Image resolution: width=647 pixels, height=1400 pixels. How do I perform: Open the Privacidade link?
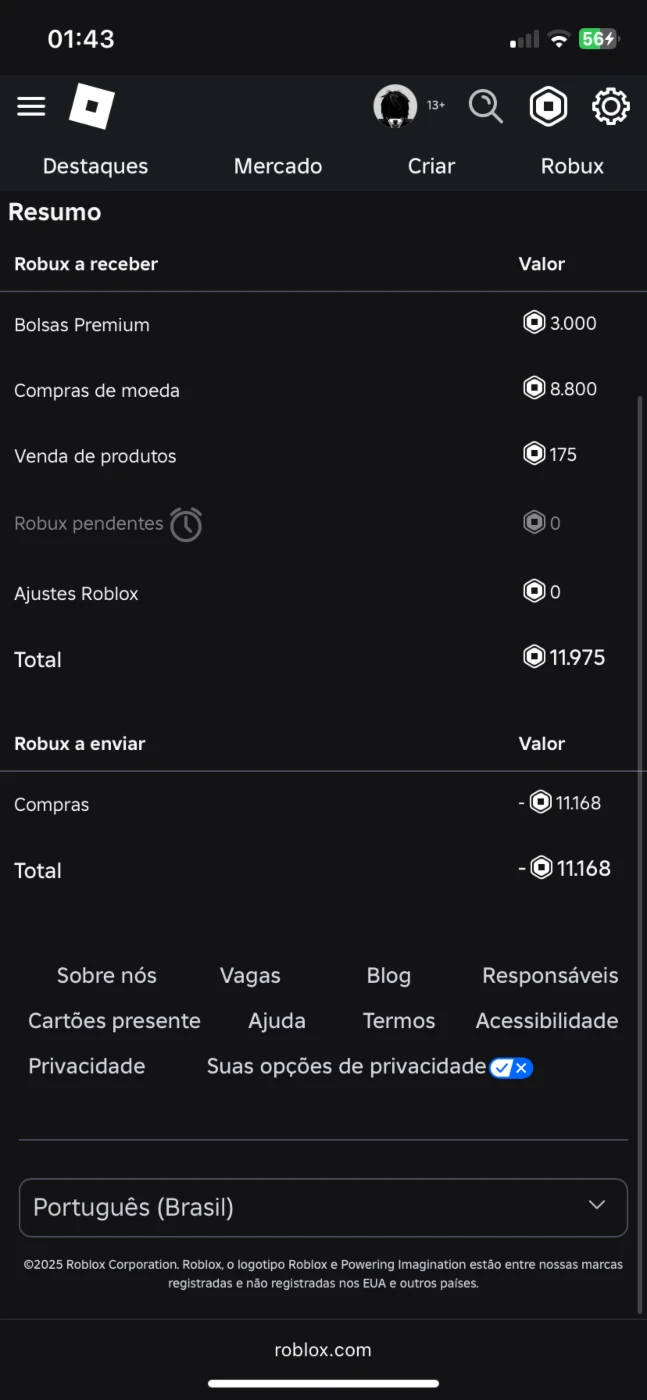click(x=87, y=1066)
